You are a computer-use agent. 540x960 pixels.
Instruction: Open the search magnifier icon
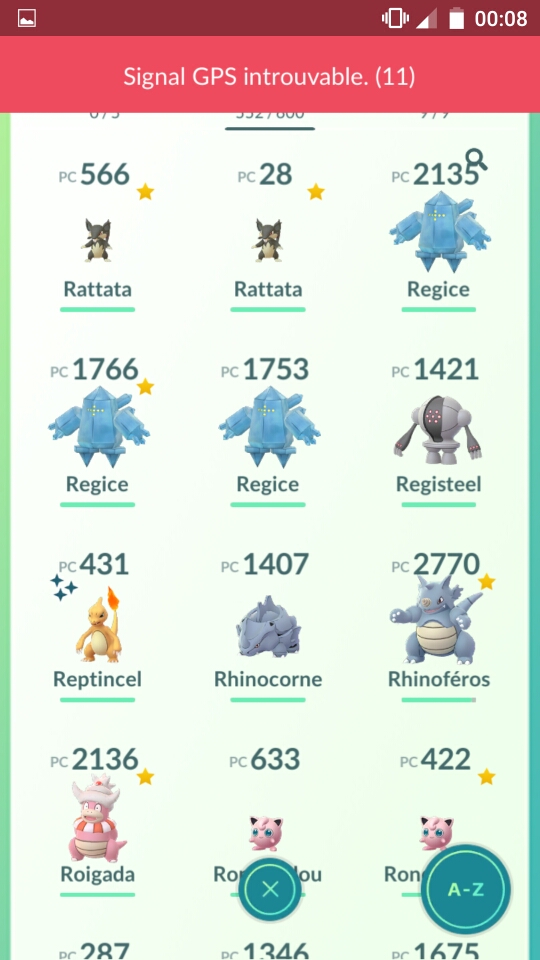coord(476,159)
